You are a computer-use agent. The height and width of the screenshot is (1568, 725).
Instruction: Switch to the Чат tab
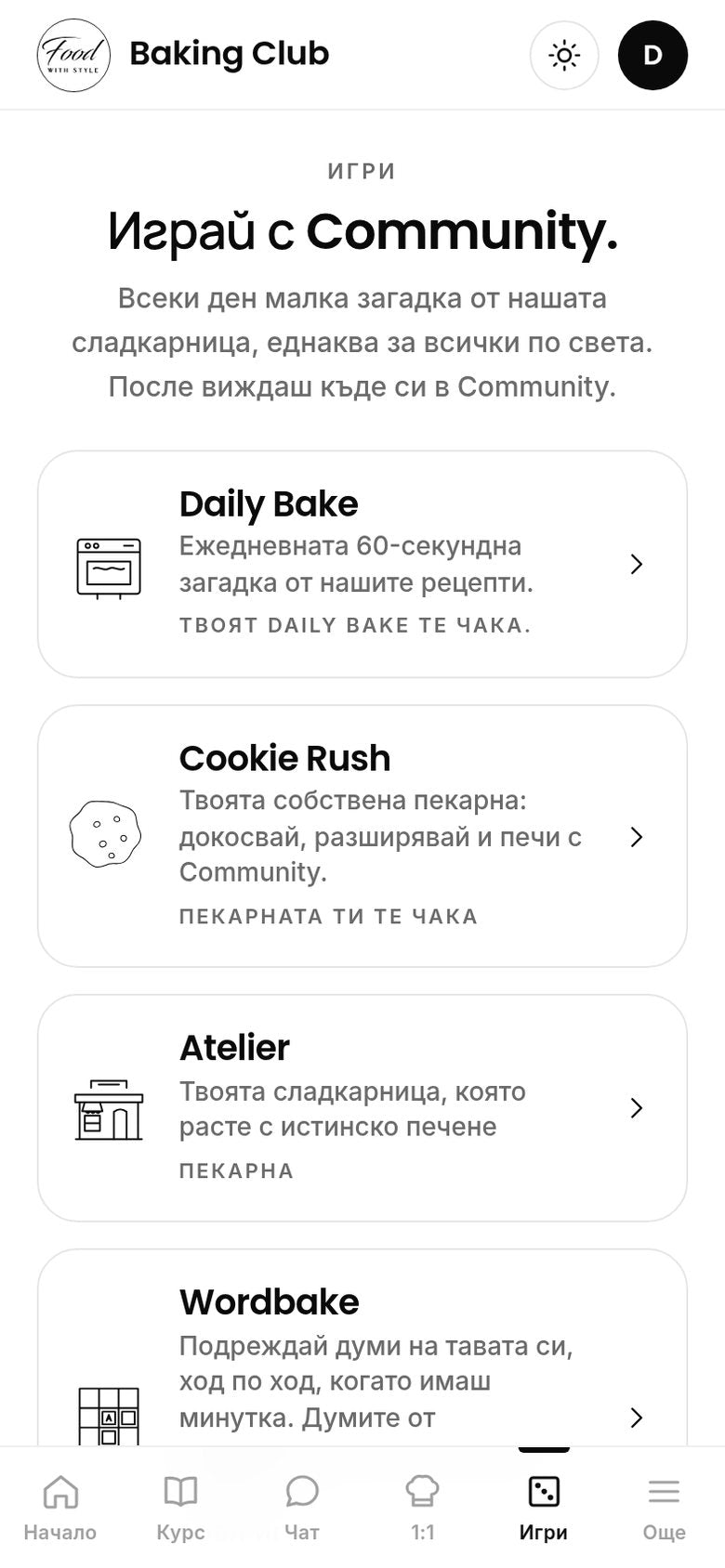tap(302, 1507)
